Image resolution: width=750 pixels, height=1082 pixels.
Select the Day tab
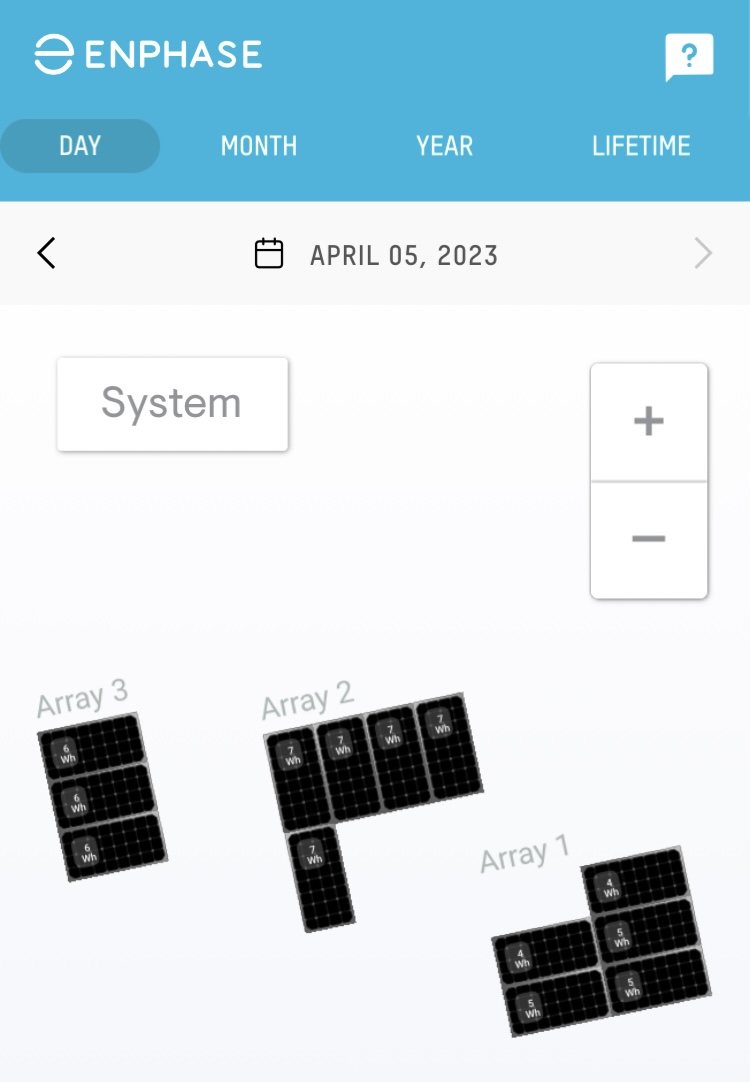click(80, 146)
